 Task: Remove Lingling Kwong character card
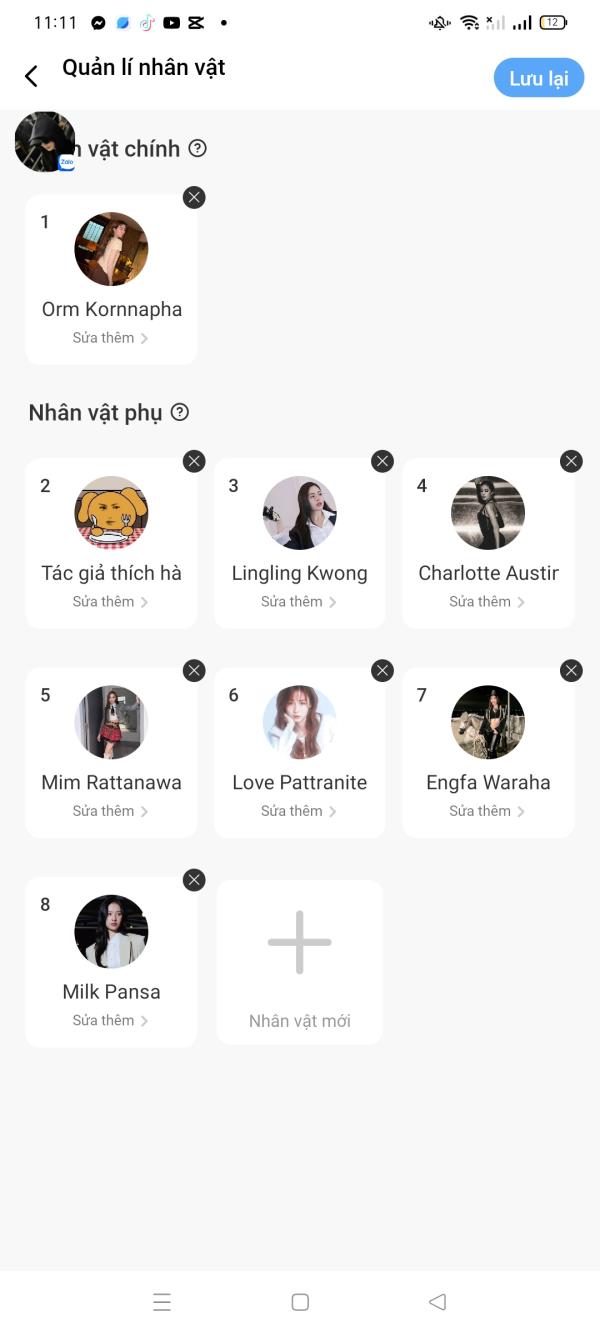click(x=382, y=461)
